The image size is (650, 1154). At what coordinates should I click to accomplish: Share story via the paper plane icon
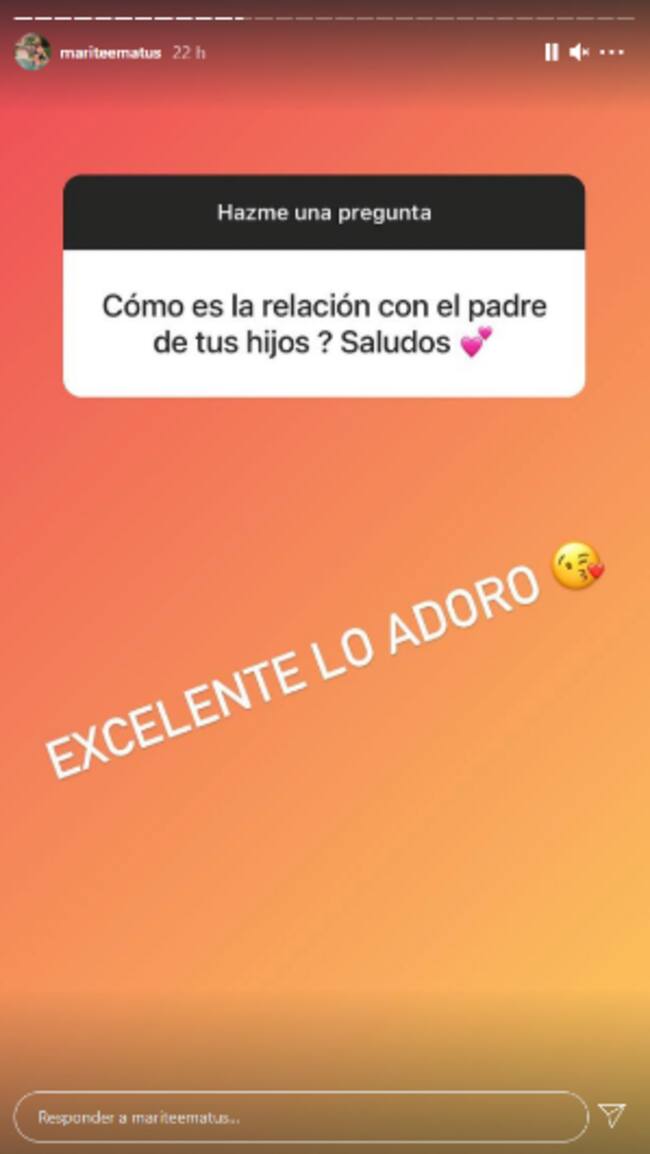[x=612, y=1115]
